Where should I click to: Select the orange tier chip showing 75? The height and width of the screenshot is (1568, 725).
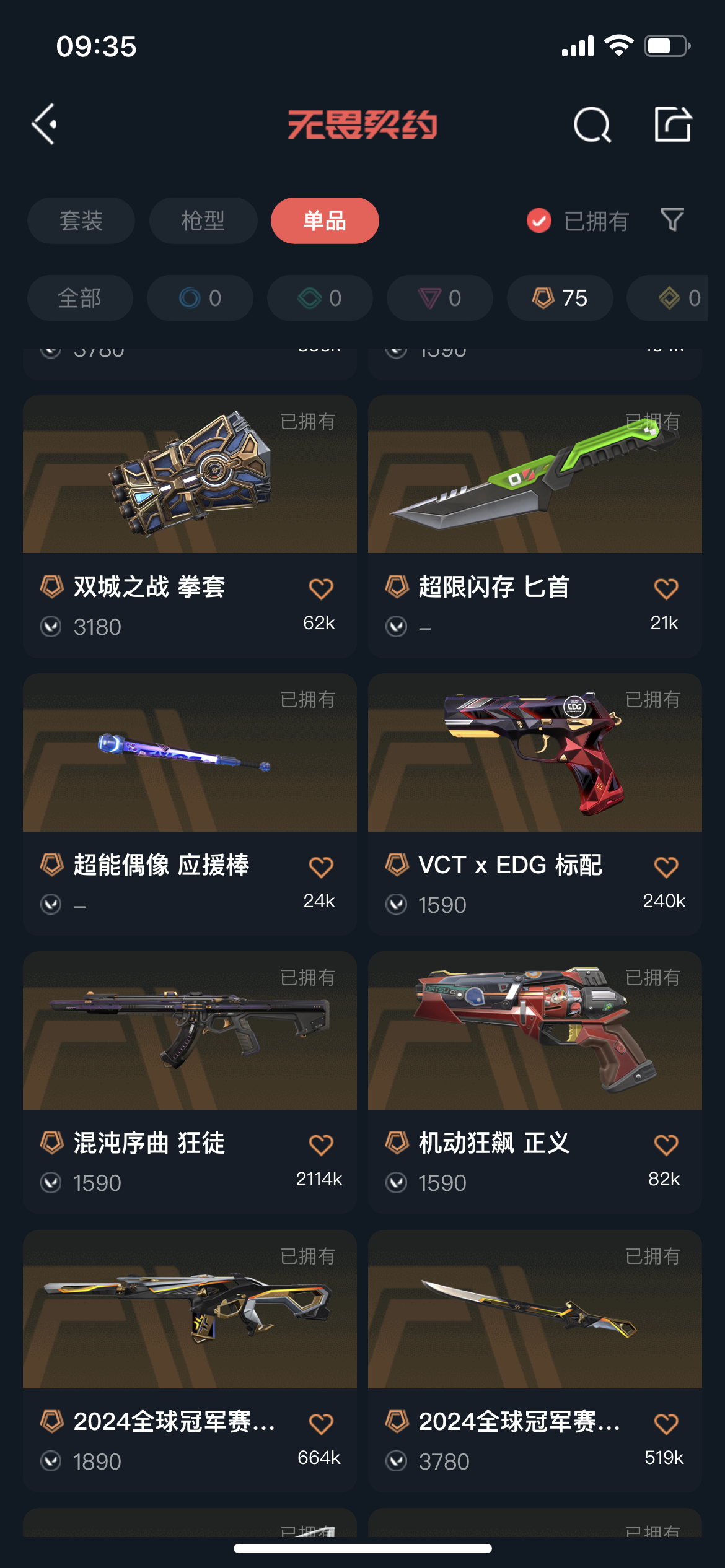560,298
